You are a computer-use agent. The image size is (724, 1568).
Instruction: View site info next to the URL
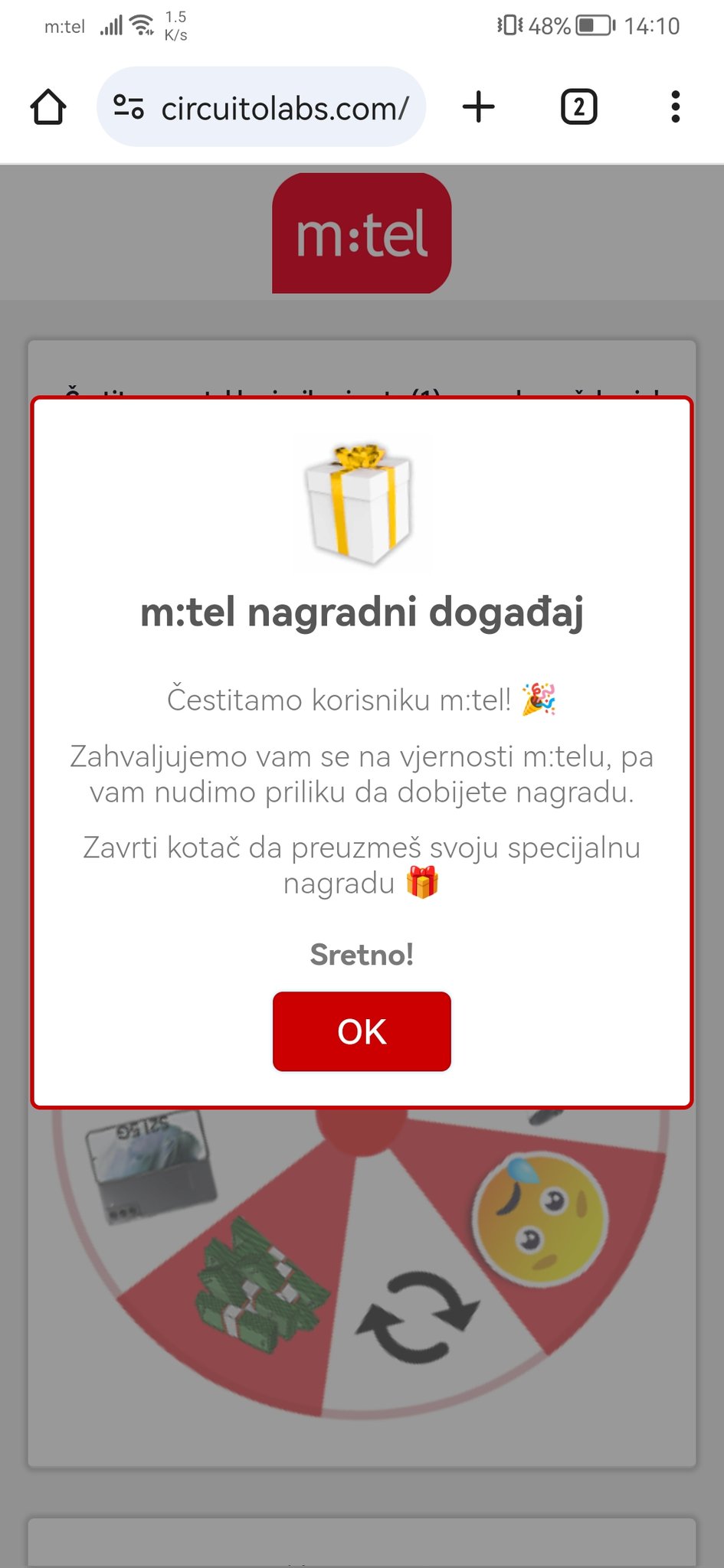[x=128, y=107]
